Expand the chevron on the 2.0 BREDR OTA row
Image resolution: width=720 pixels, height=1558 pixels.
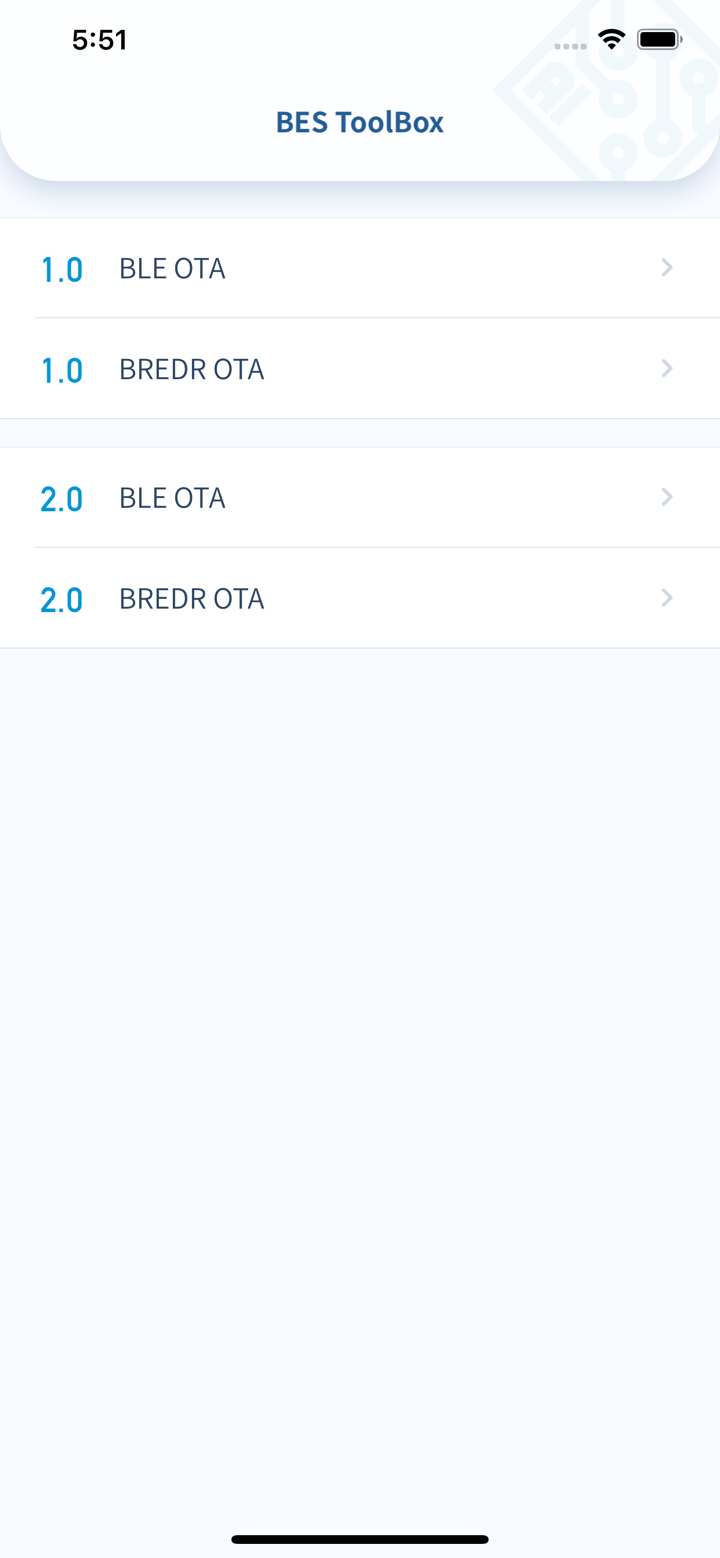coord(667,598)
